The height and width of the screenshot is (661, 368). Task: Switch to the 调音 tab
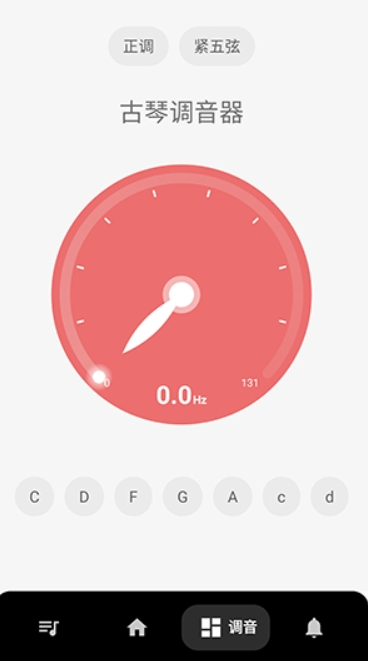pyautogui.click(x=226, y=628)
